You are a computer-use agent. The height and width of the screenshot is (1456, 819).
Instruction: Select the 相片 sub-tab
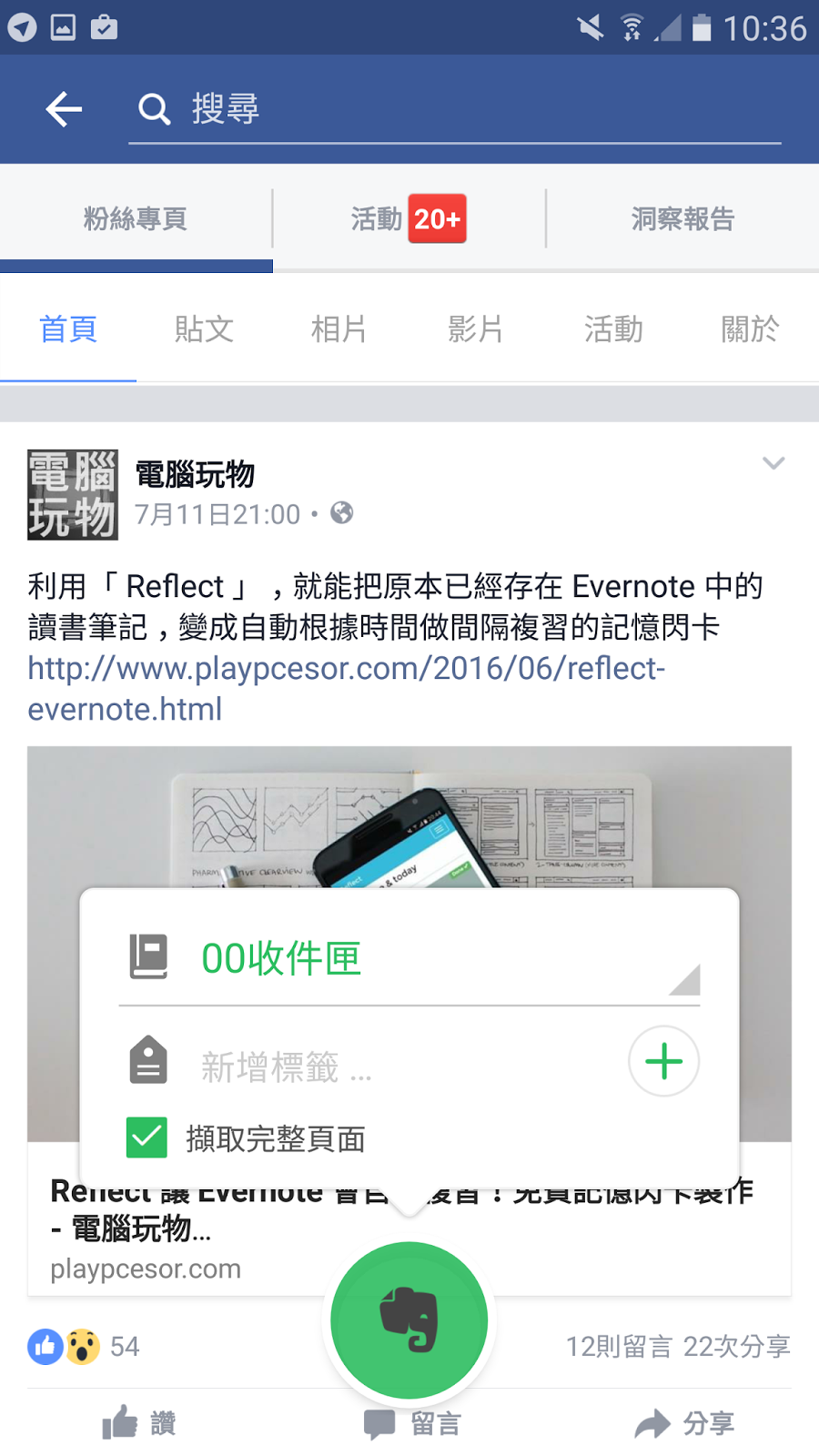click(x=339, y=329)
